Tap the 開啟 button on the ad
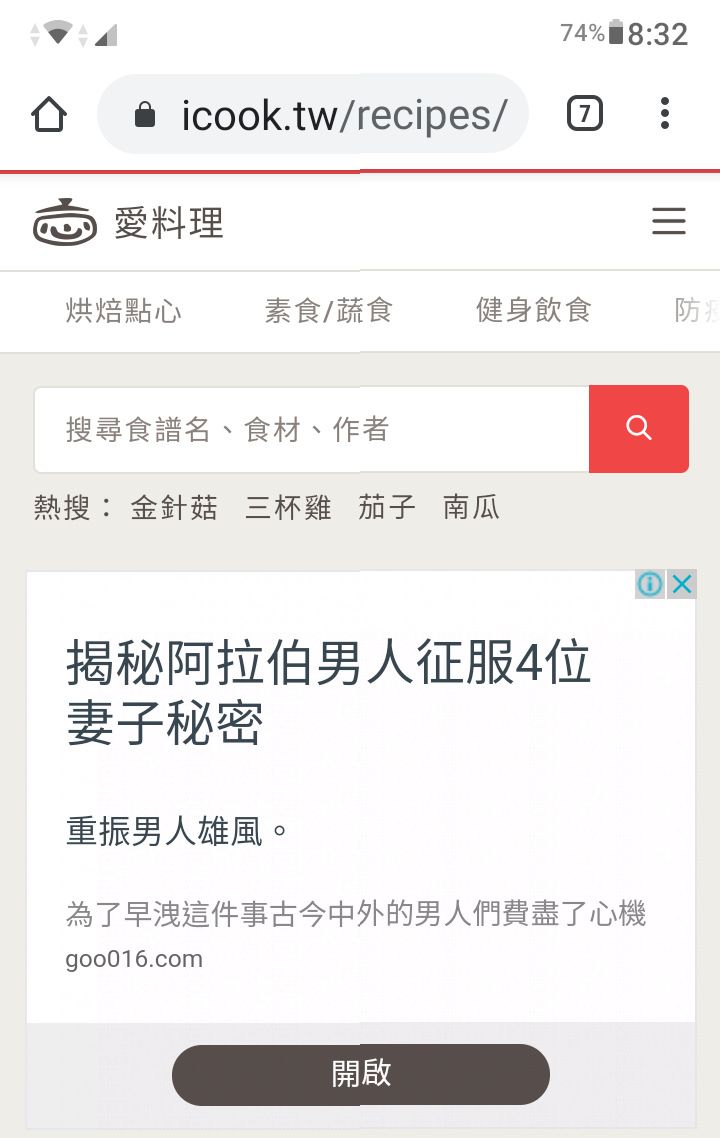 (x=361, y=1074)
